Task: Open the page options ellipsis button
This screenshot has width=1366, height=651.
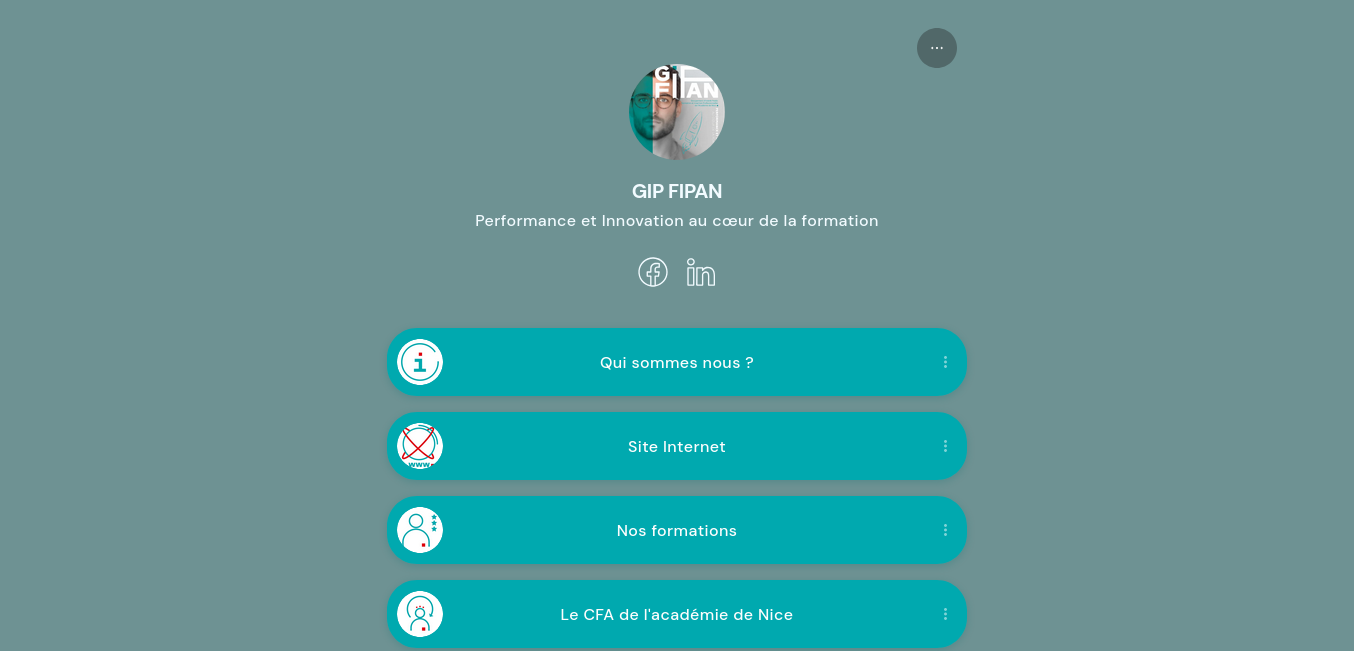Action: pos(936,48)
